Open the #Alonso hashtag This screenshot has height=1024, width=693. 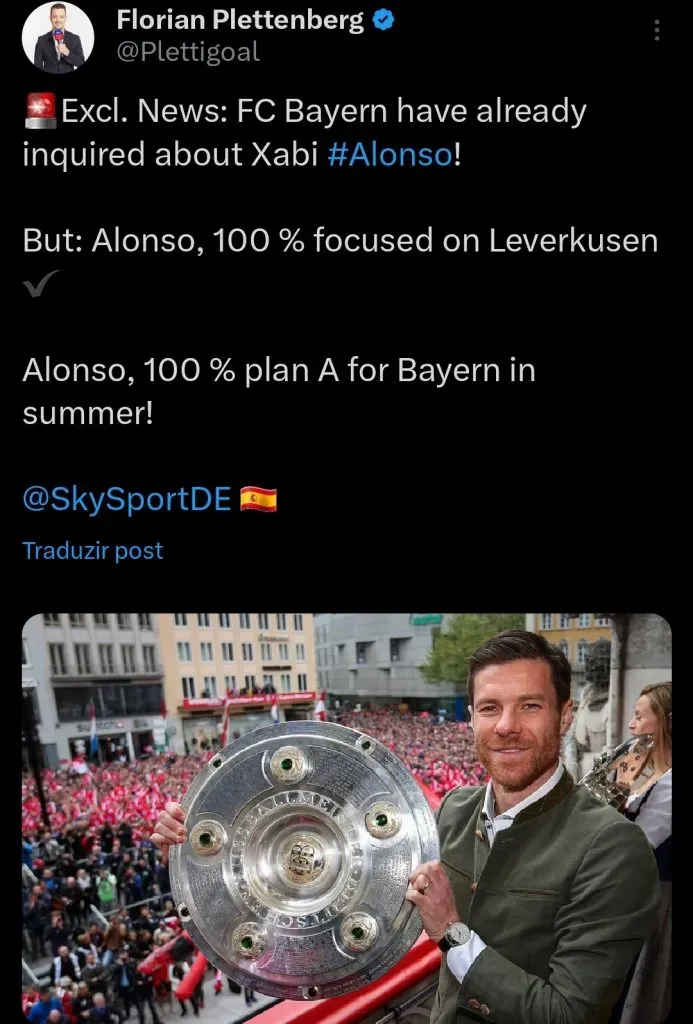coord(390,155)
